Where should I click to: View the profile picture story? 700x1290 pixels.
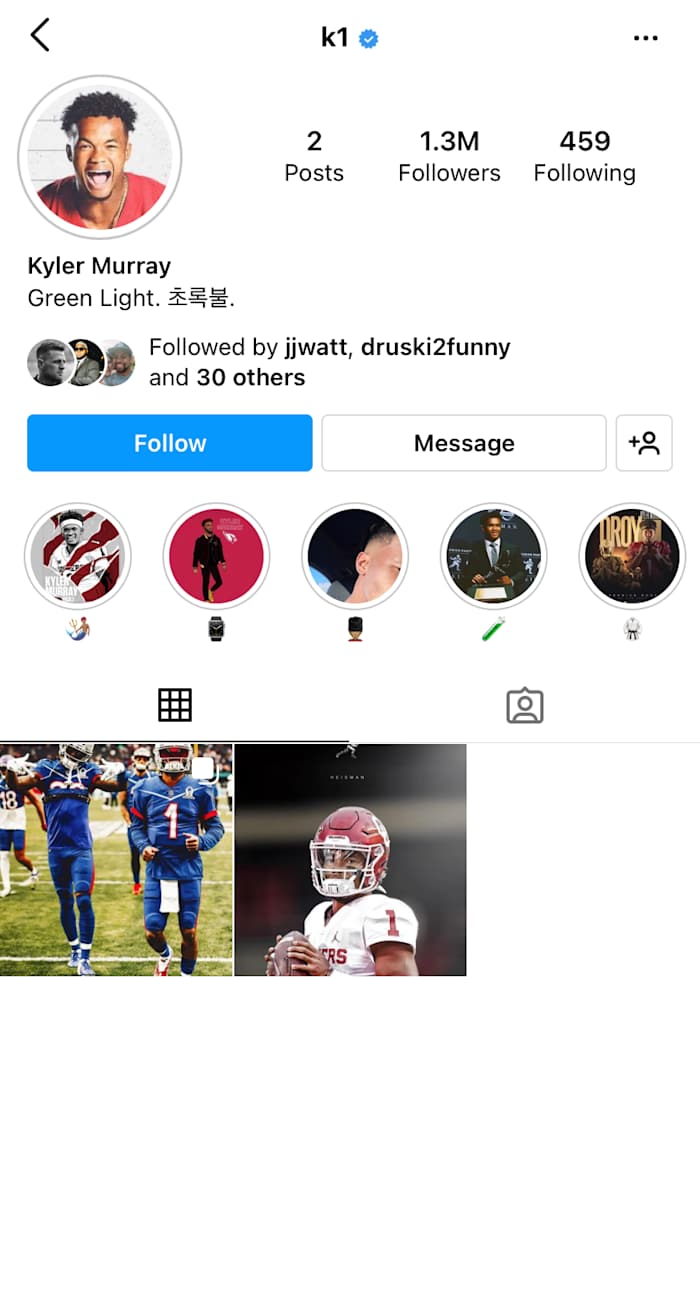pos(100,157)
